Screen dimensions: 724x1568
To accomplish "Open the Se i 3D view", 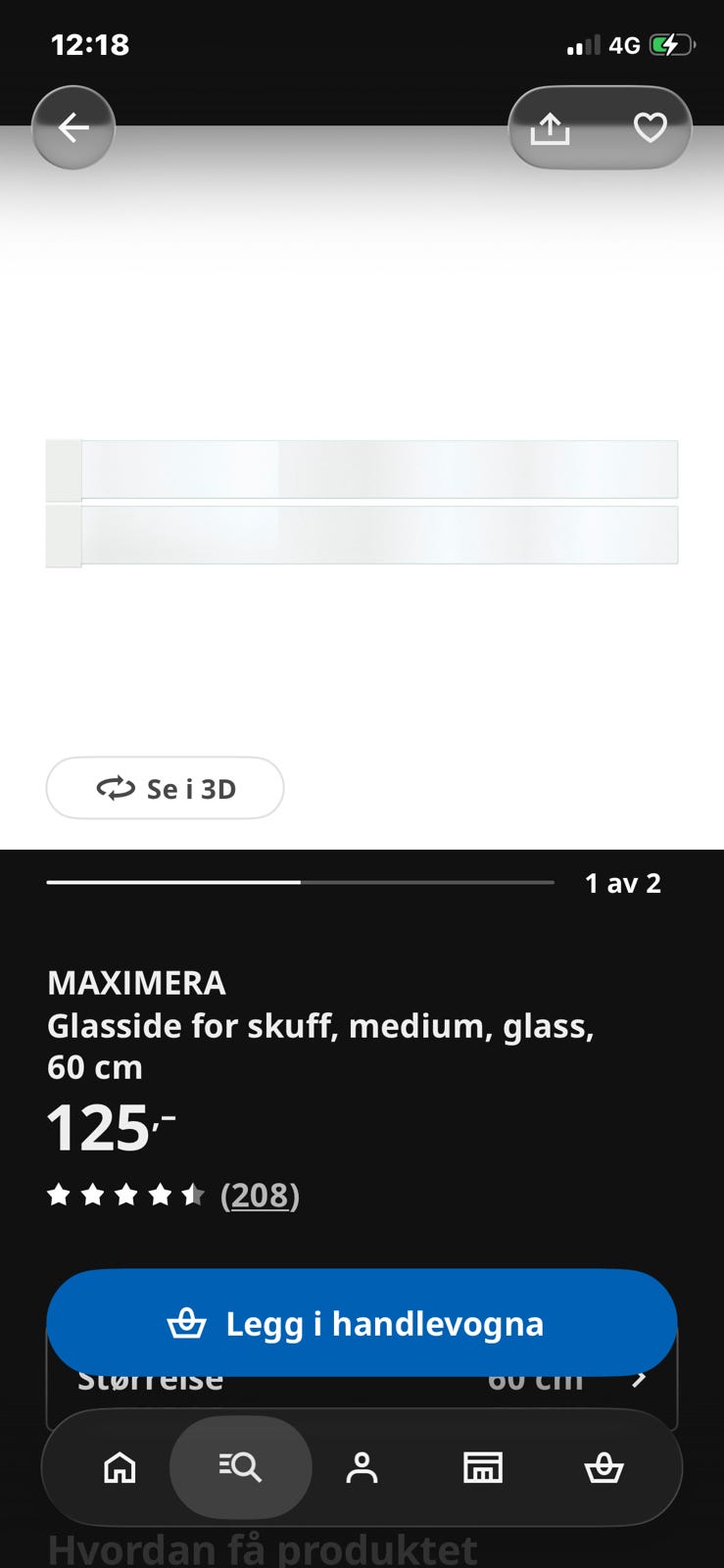I will coord(165,788).
